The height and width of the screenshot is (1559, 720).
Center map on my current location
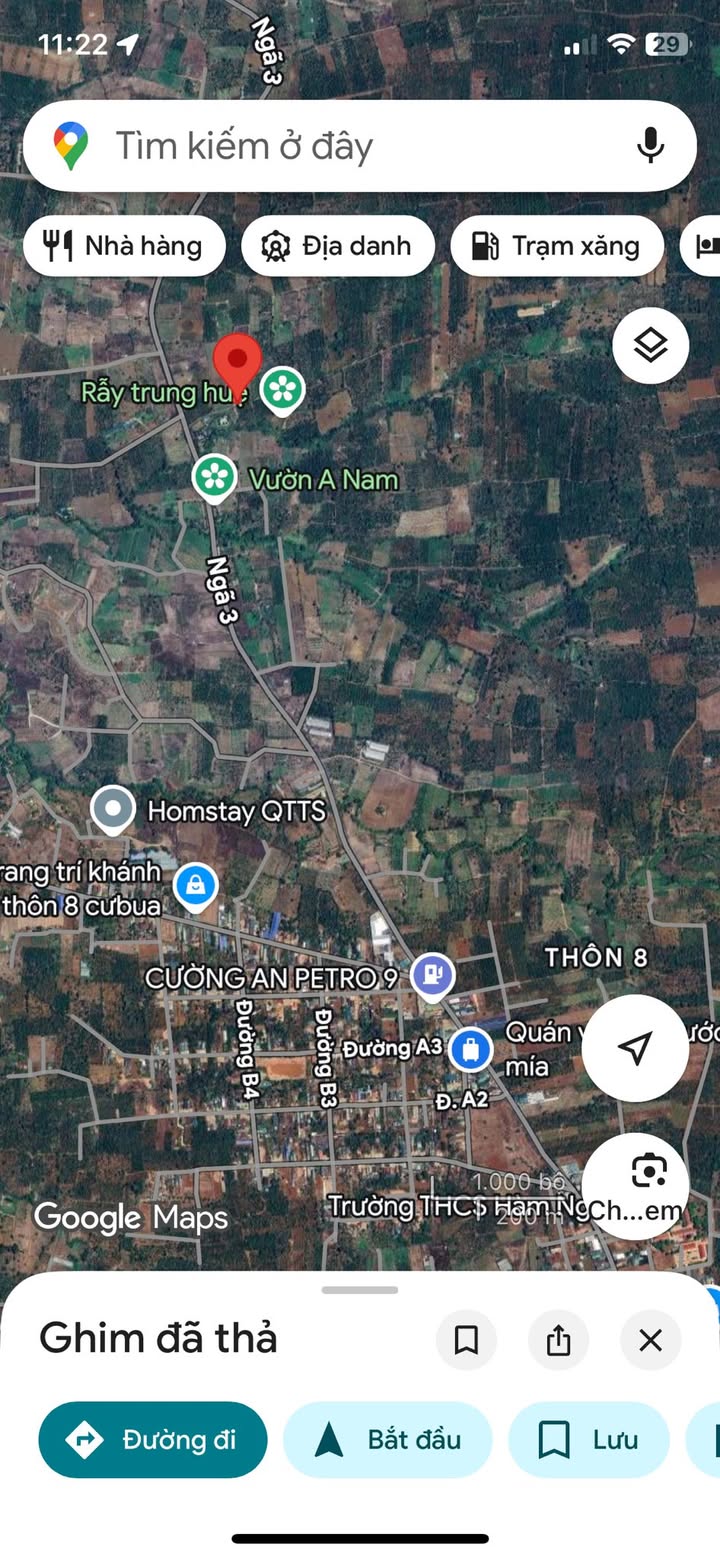[634, 1048]
